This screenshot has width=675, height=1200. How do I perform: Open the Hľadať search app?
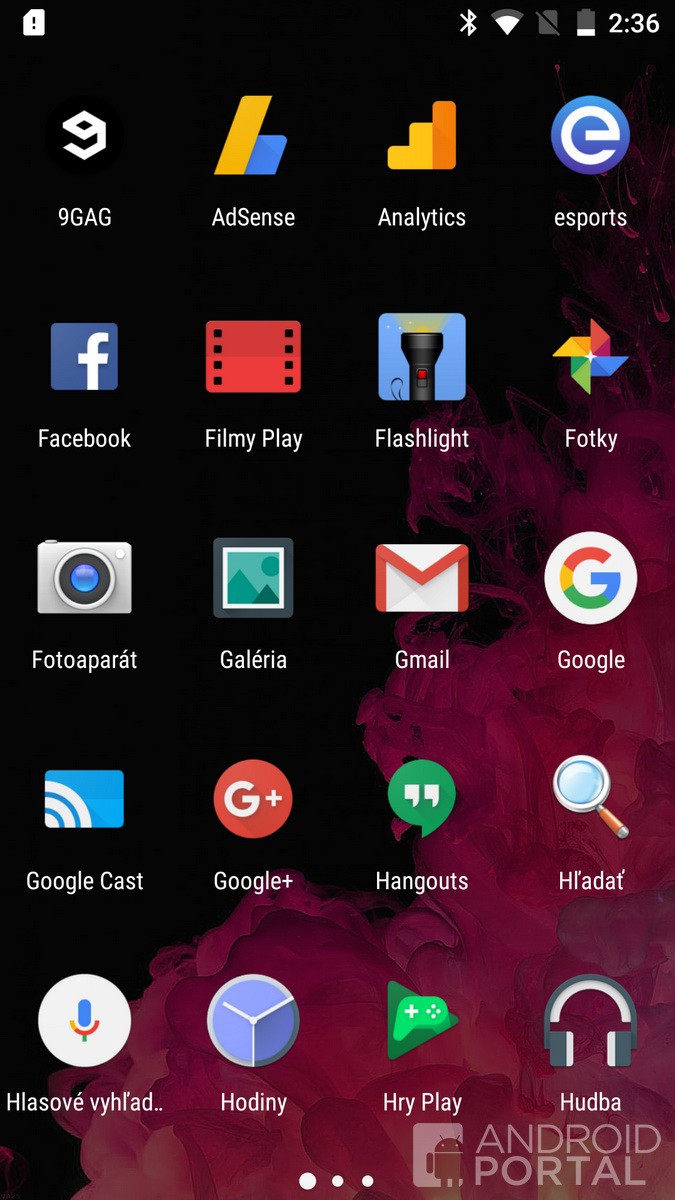[x=591, y=799]
